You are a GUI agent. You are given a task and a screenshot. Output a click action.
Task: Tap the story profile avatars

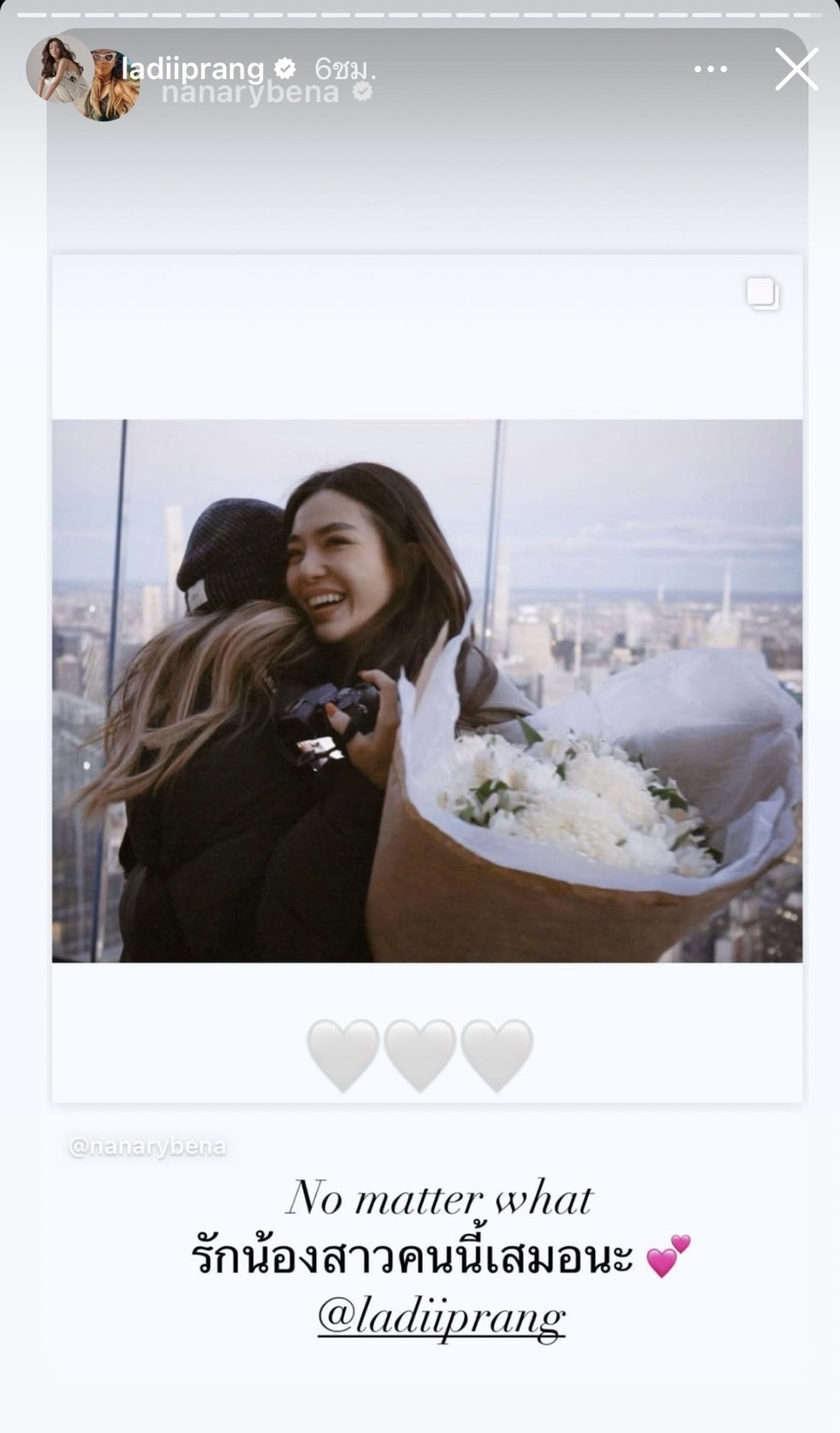[83, 79]
